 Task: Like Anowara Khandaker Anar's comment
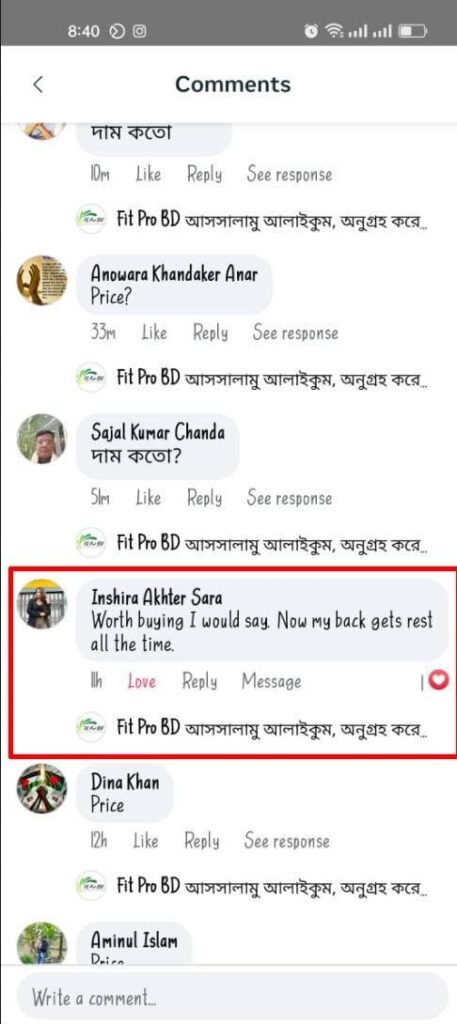(x=154, y=332)
